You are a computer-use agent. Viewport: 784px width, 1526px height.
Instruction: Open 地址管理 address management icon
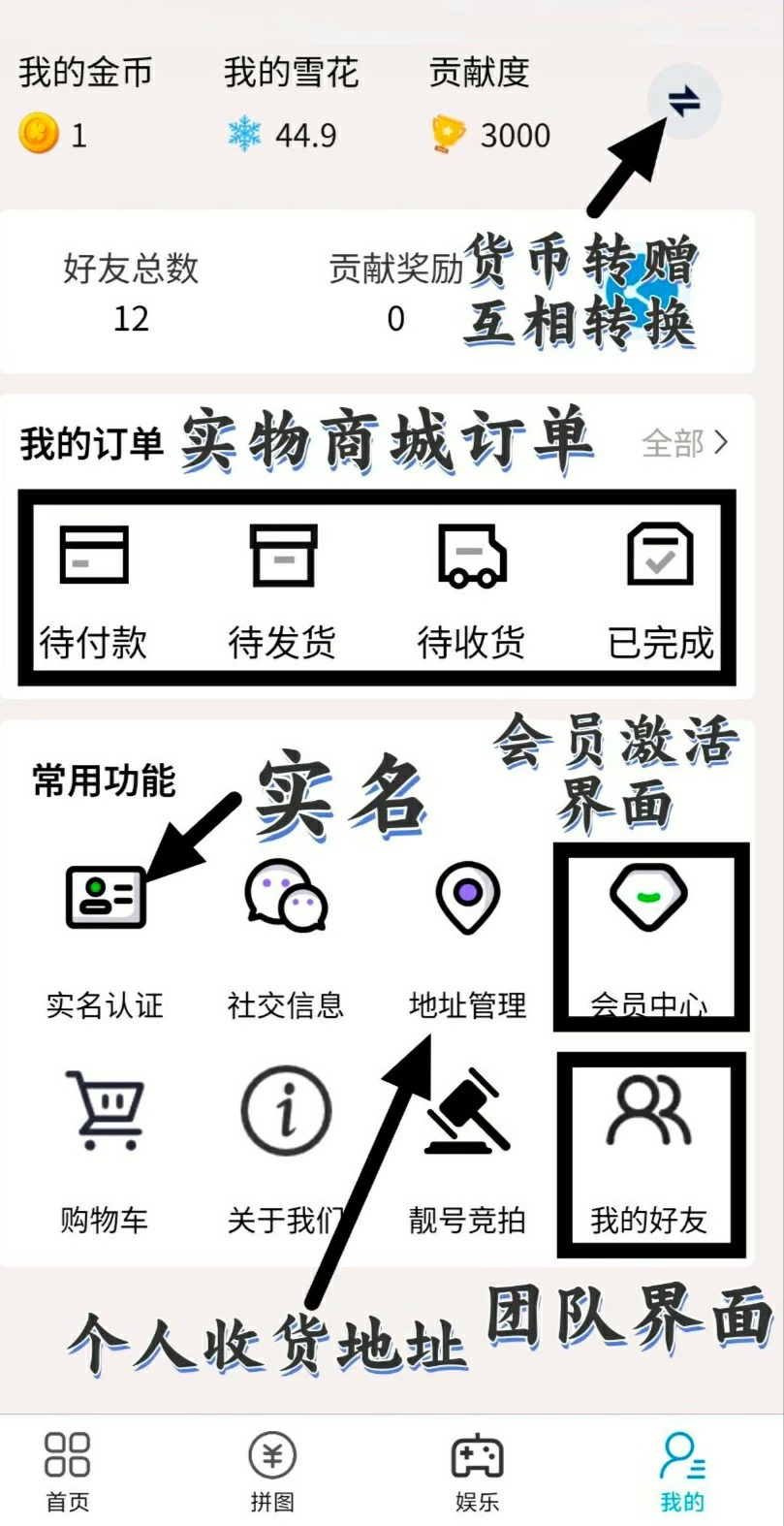[469, 900]
